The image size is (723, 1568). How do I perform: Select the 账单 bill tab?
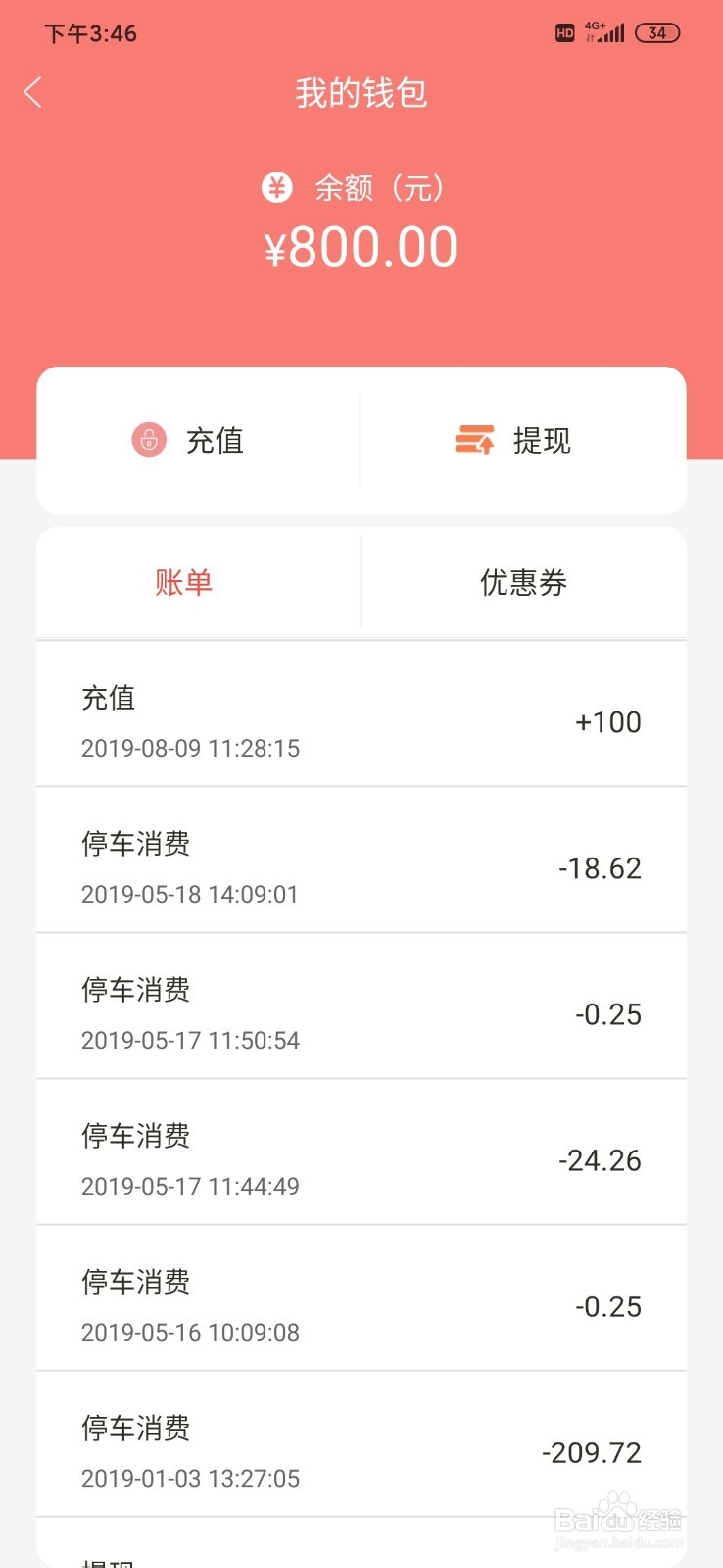point(183,581)
